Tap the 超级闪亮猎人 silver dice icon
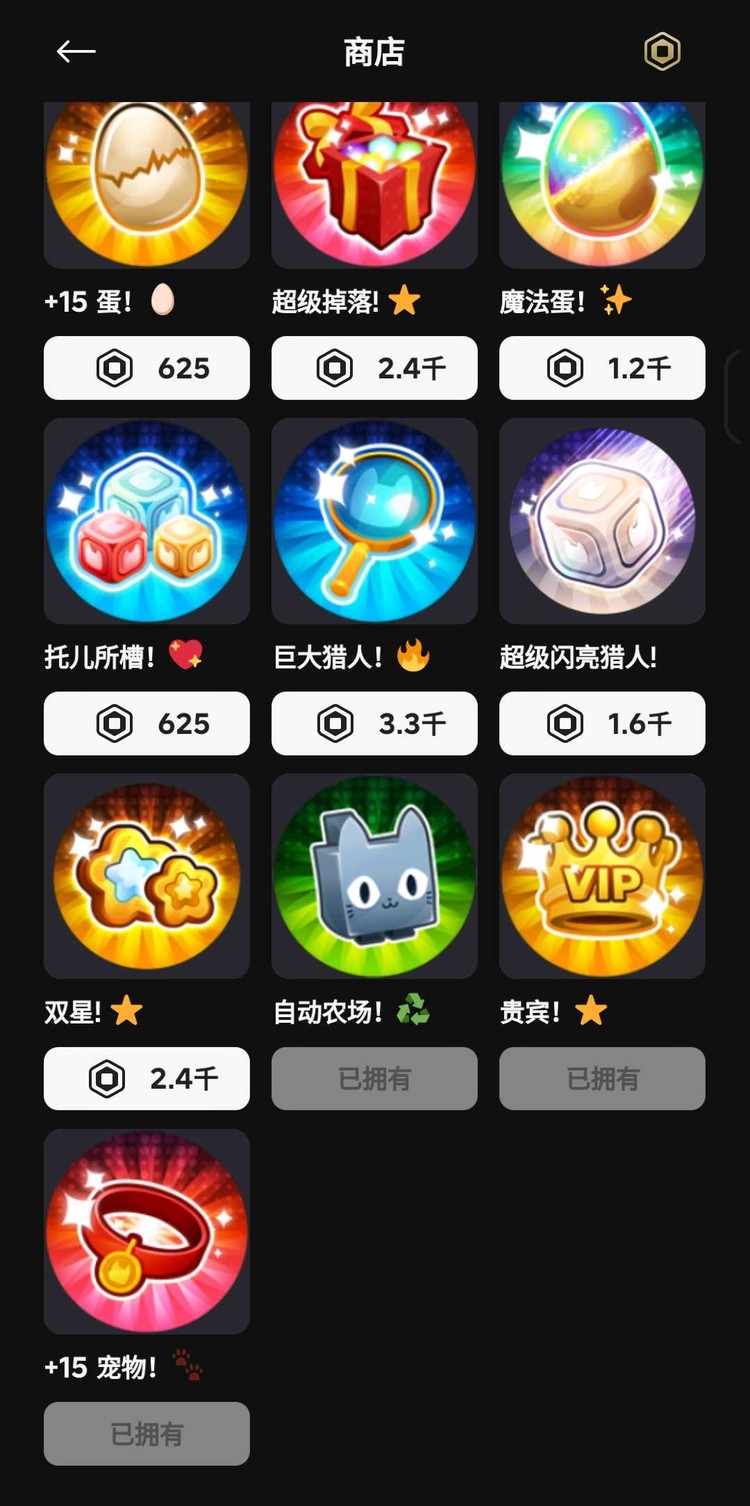Viewport: 750px width, 1506px height. pyautogui.click(x=601, y=520)
